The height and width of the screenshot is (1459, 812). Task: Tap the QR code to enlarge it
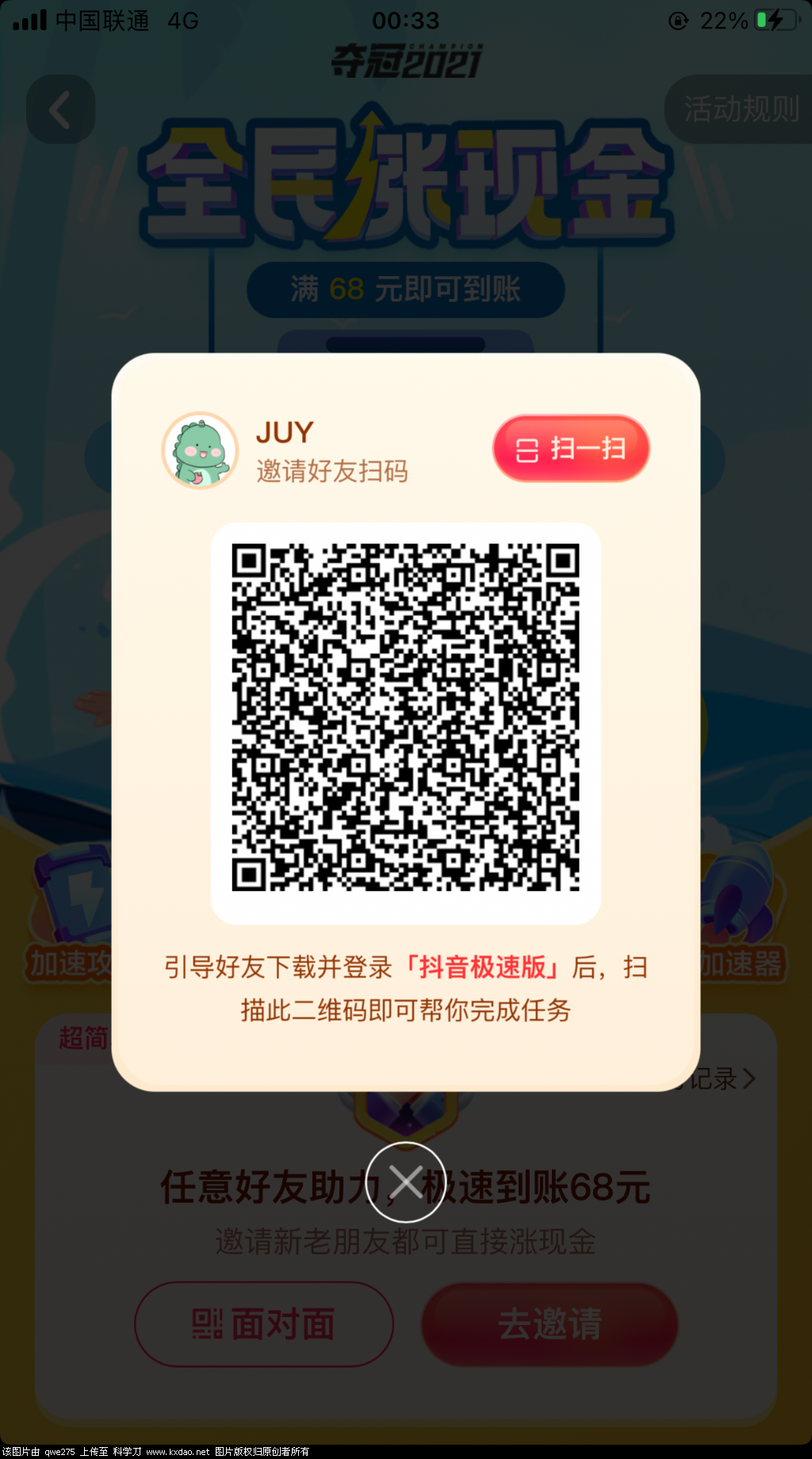point(406,716)
